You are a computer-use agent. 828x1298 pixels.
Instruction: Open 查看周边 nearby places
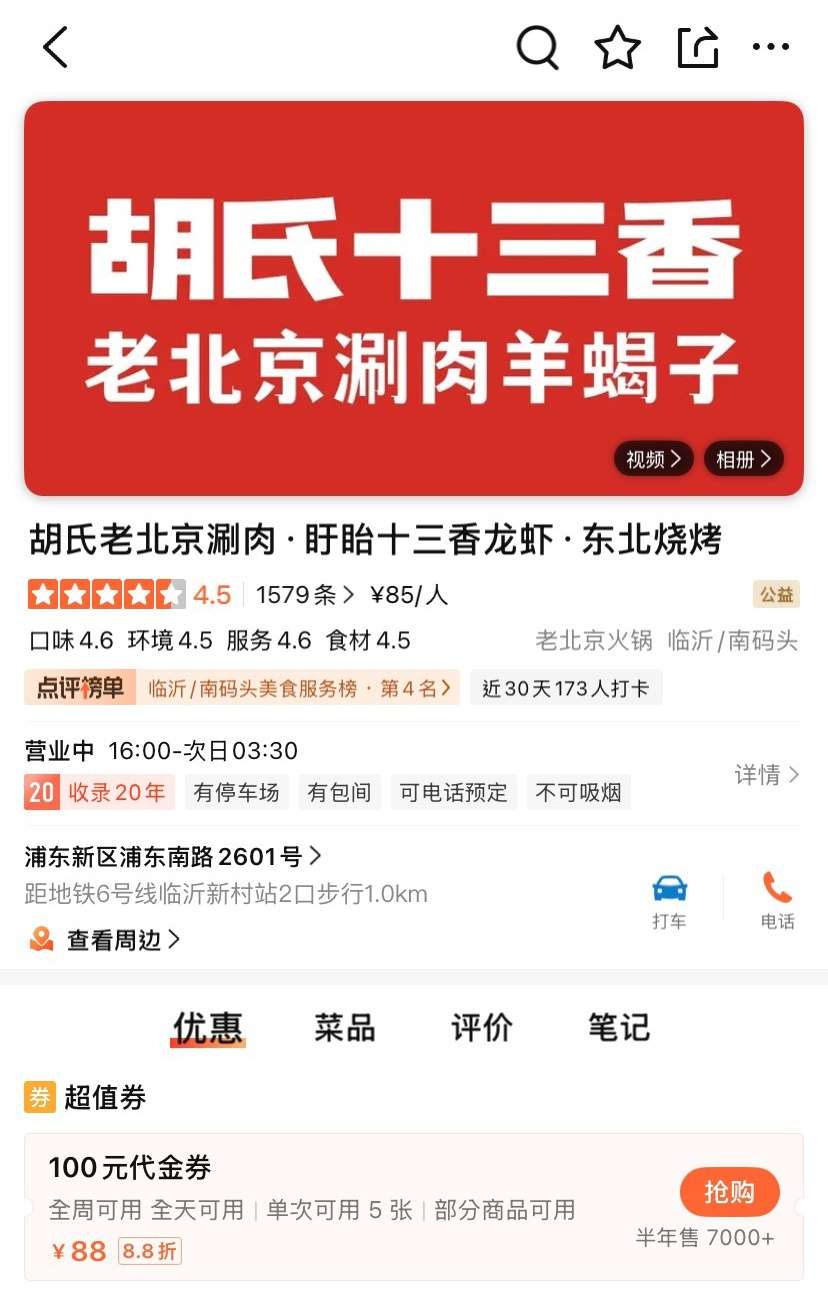(x=112, y=940)
